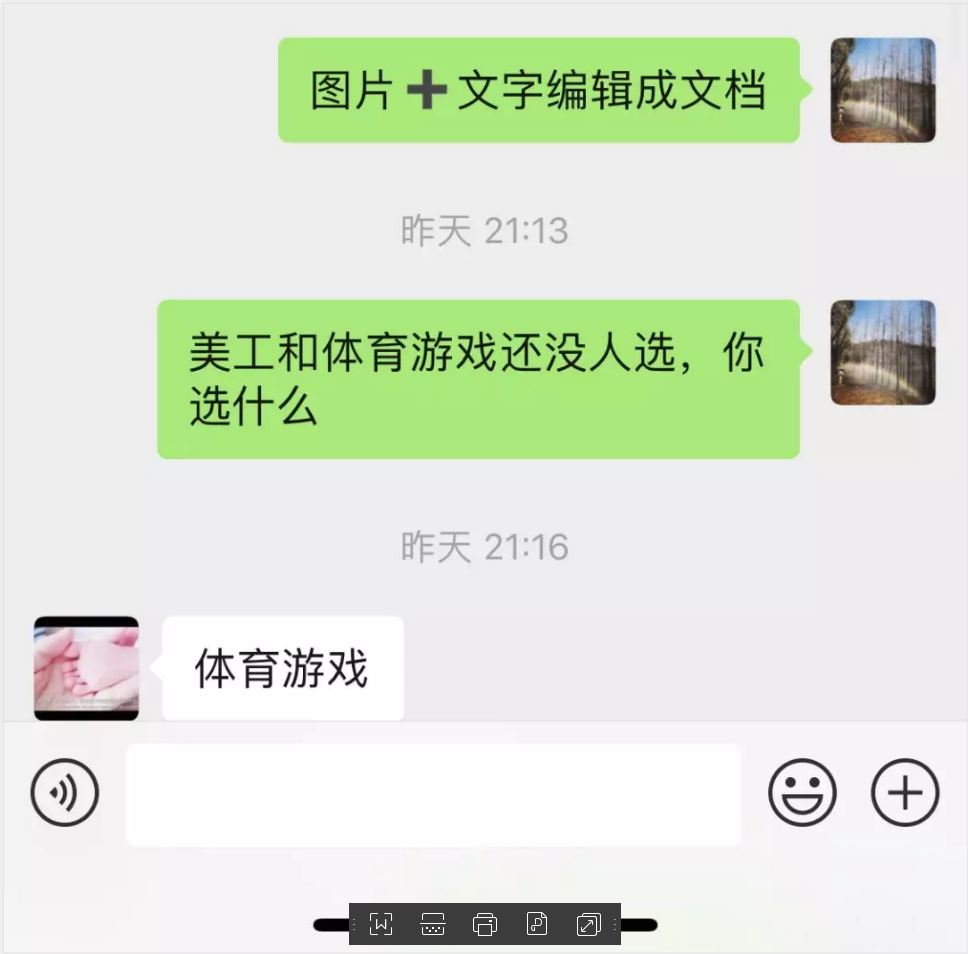The image size is (968, 954).
Task: Tap the forest avatar beside the 美工 message
Action: 883,352
